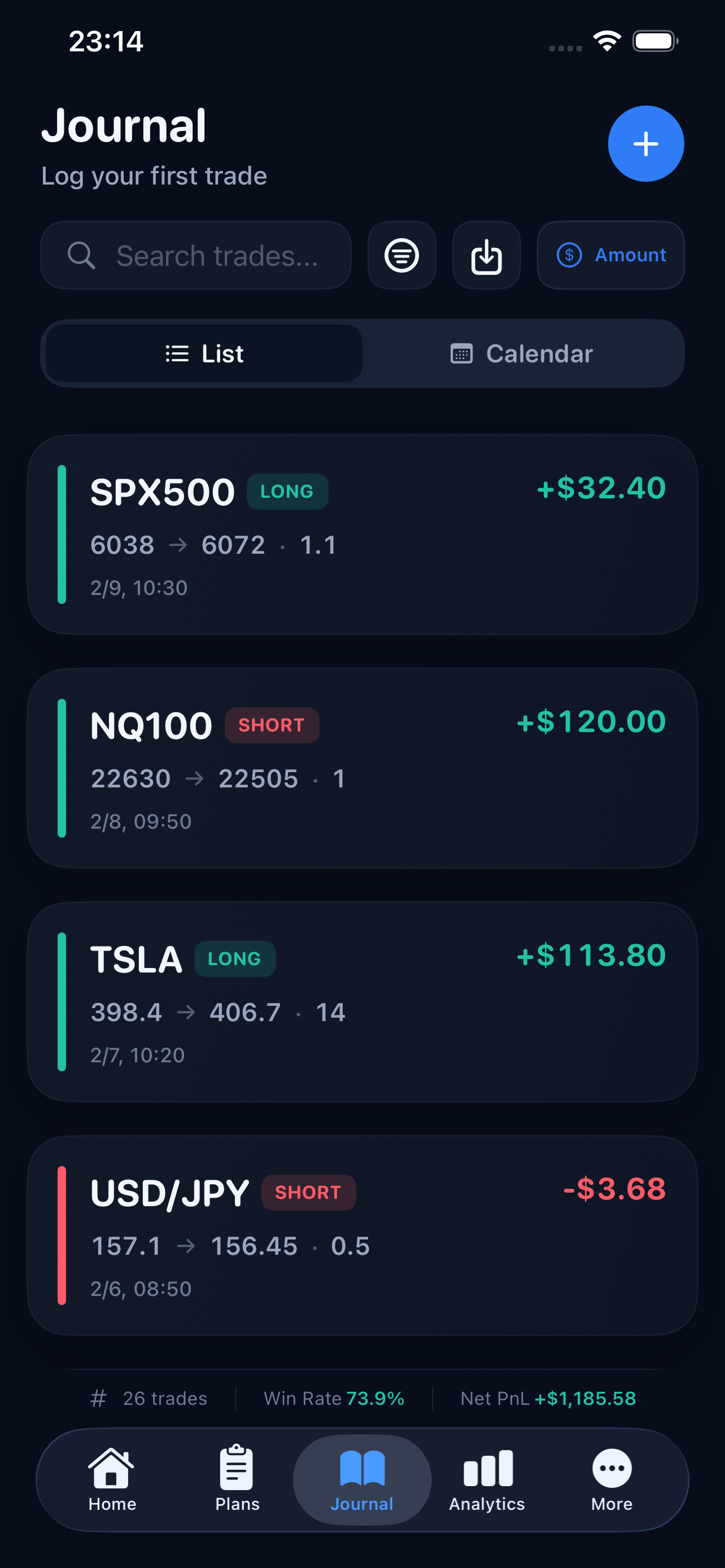View the TSLA long trade details
The width and height of the screenshot is (725, 1568).
point(362,1002)
